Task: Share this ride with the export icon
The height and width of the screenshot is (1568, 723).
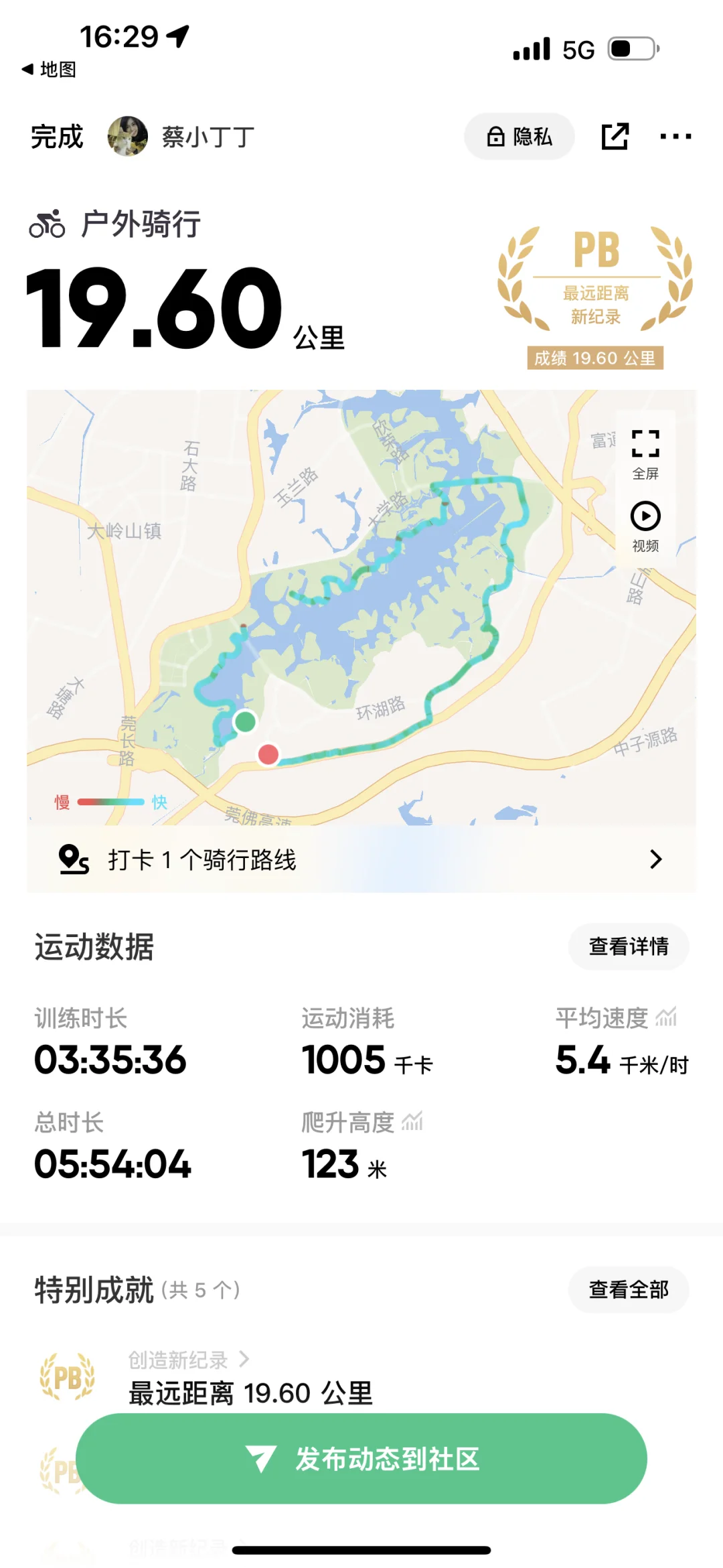Action: (x=615, y=137)
